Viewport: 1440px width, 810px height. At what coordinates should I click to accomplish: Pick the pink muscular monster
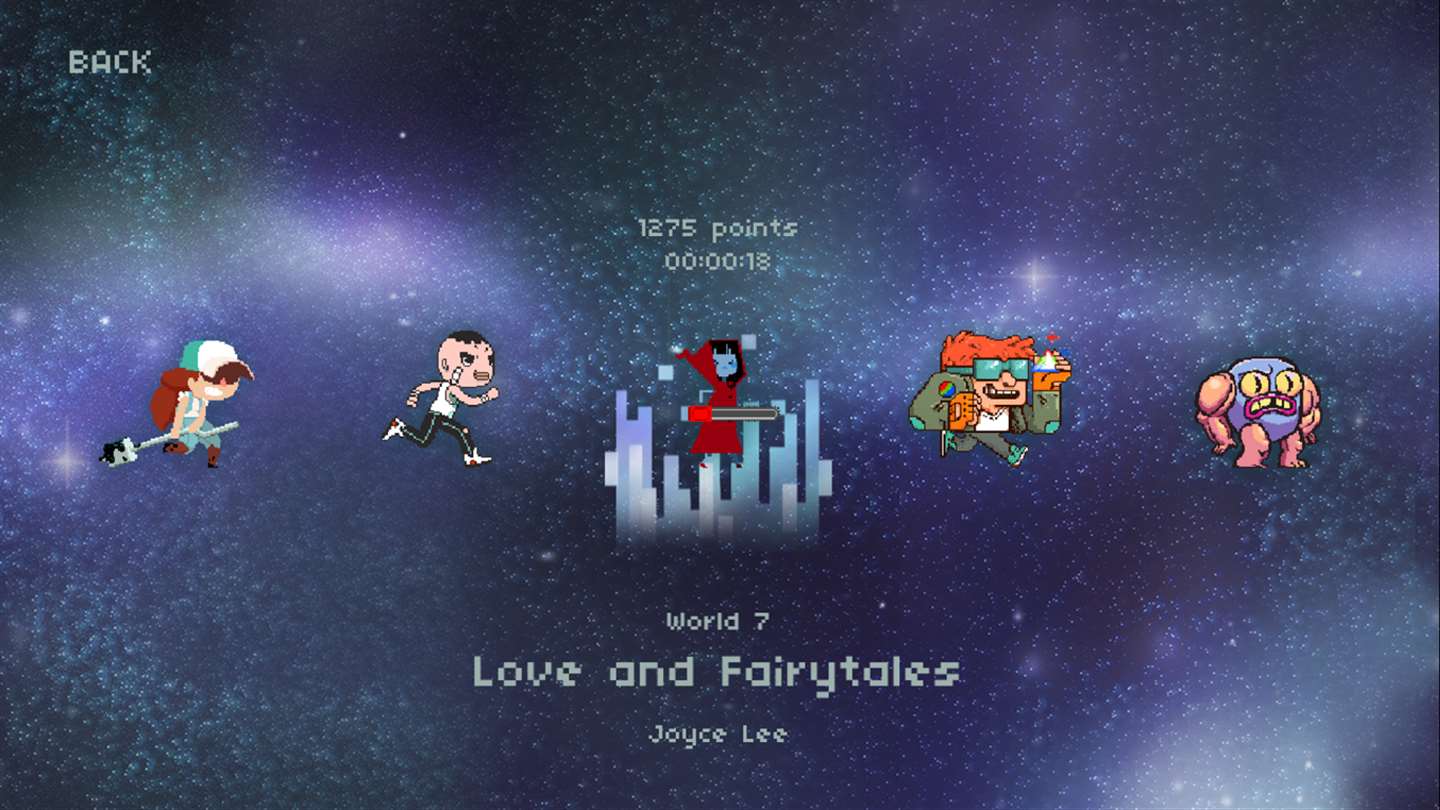coord(1260,411)
